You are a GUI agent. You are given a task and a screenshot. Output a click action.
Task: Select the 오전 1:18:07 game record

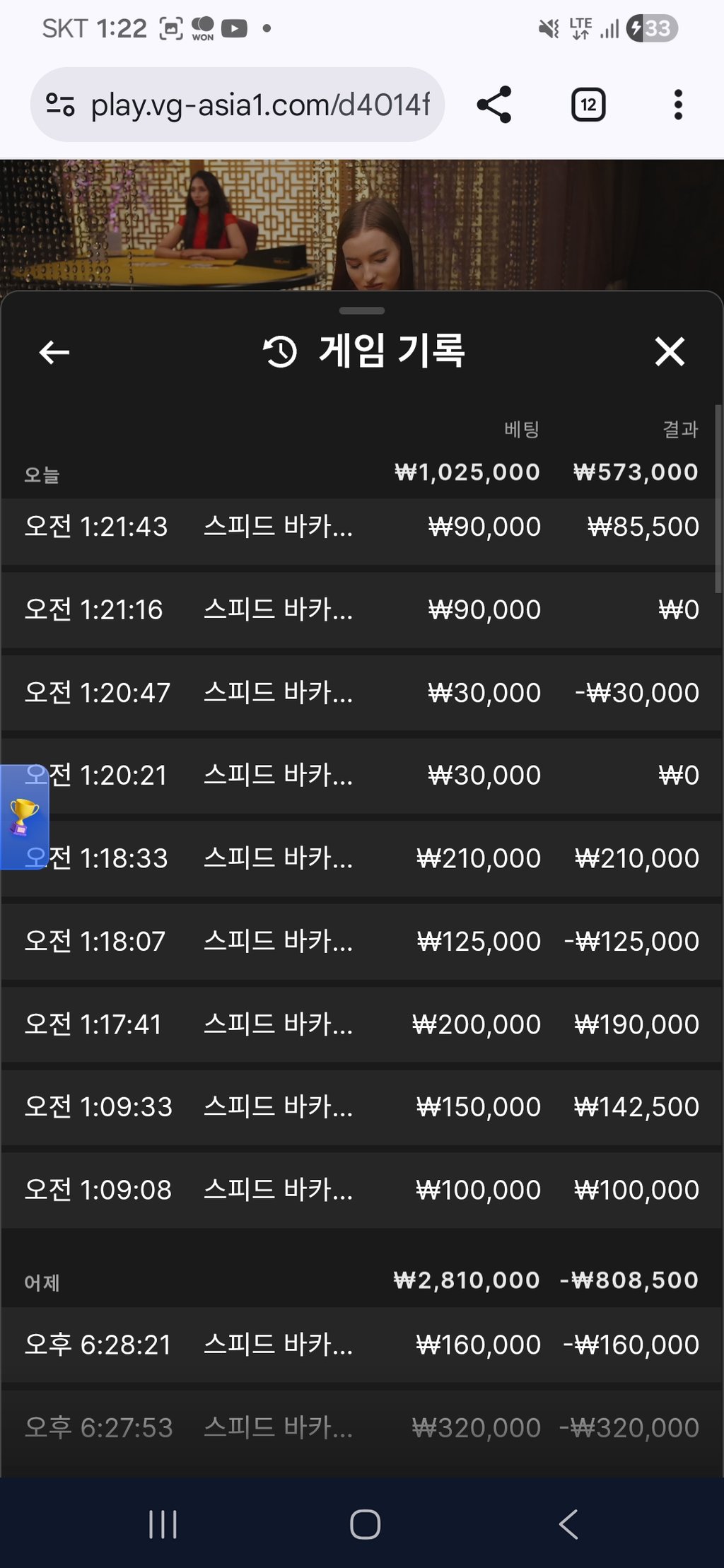[x=361, y=942]
